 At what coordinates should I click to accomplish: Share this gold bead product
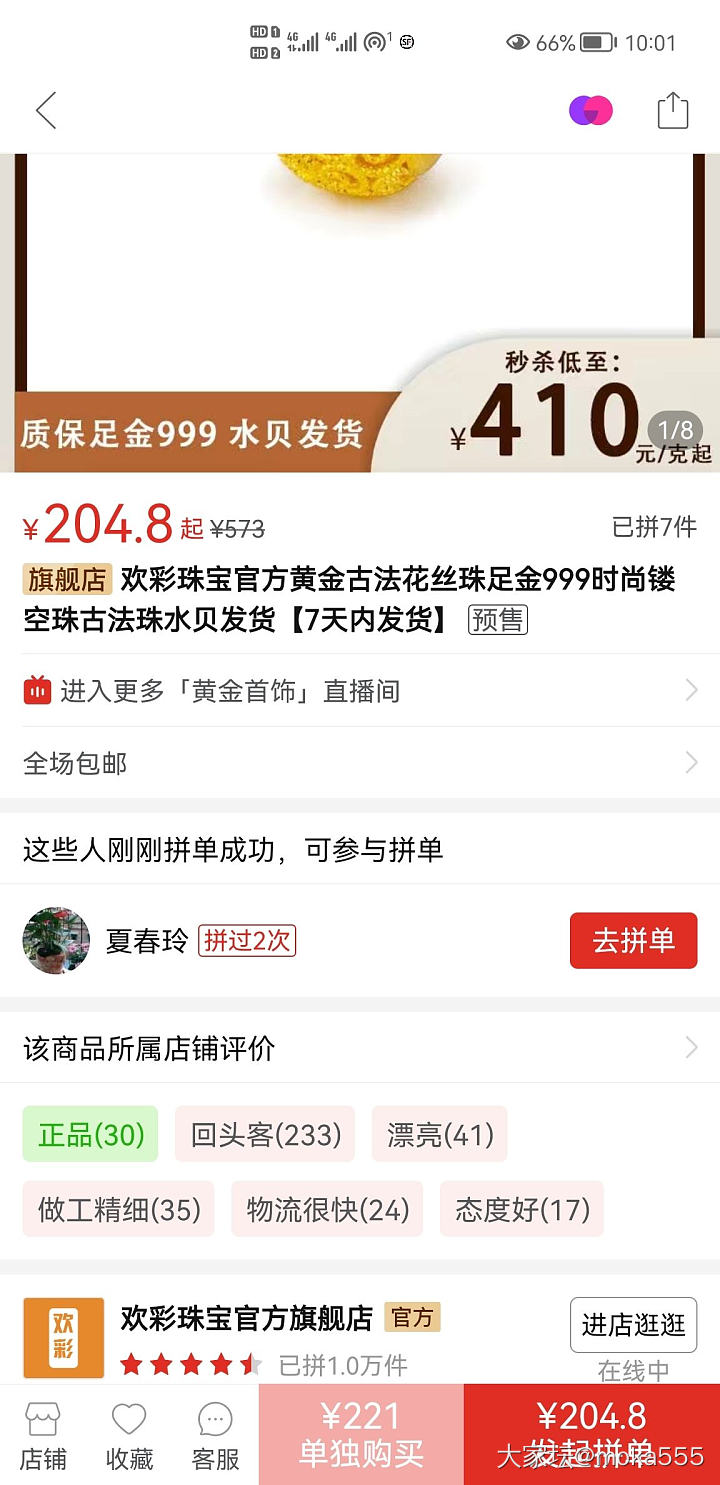673,110
